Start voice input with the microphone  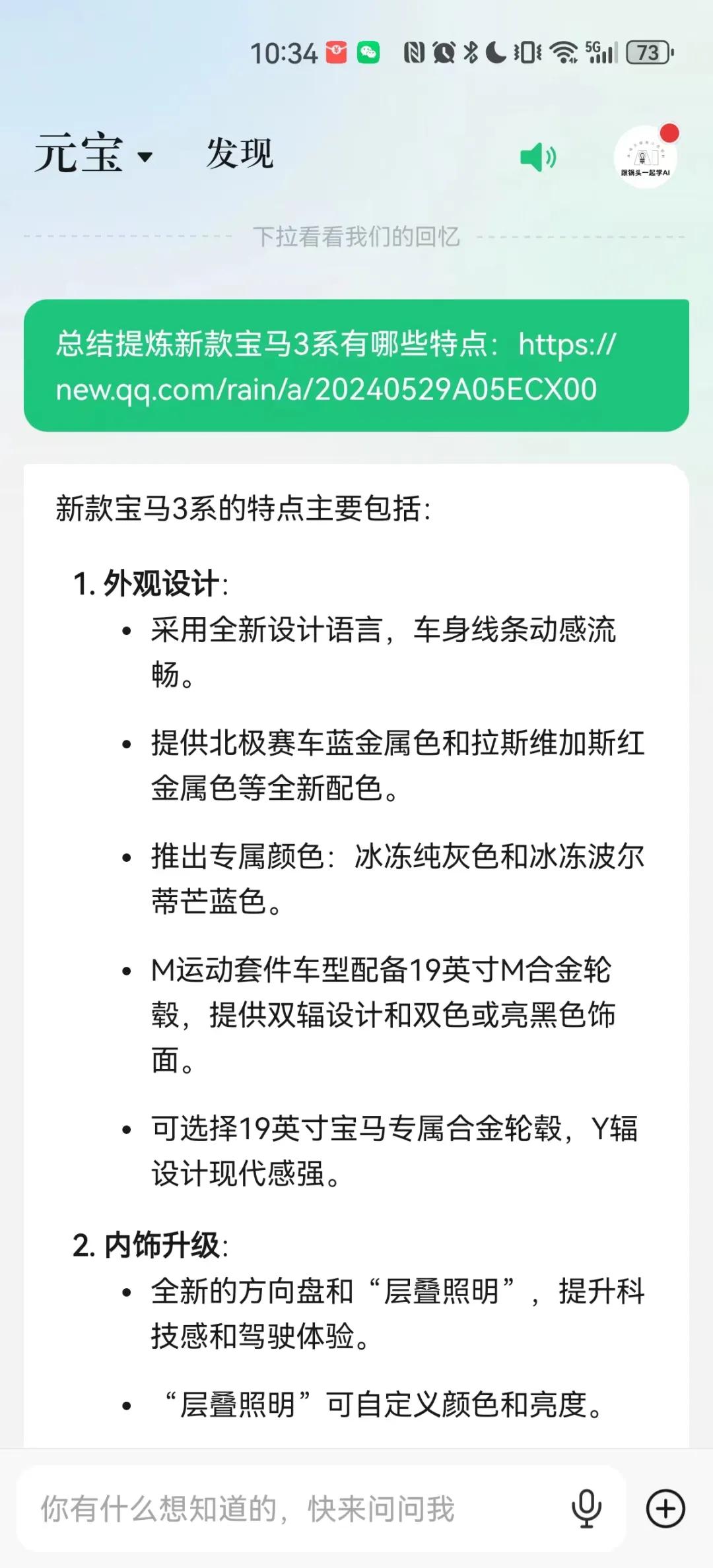click(586, 1509)
